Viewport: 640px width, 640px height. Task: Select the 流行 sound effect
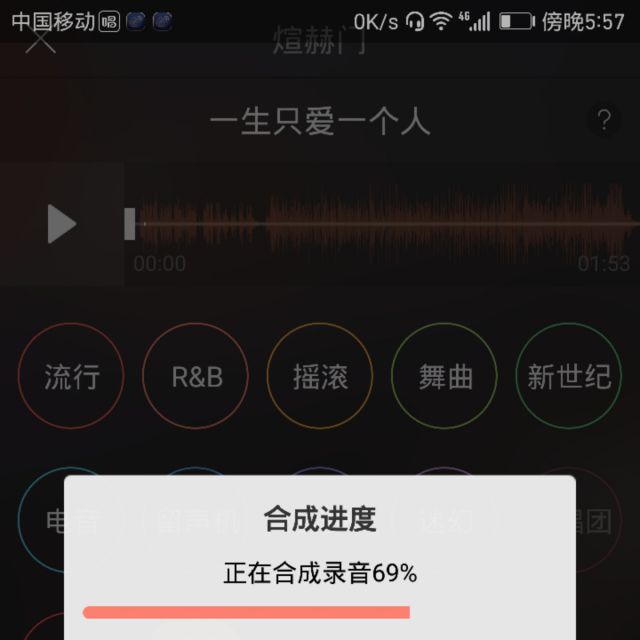click(71, 376)
